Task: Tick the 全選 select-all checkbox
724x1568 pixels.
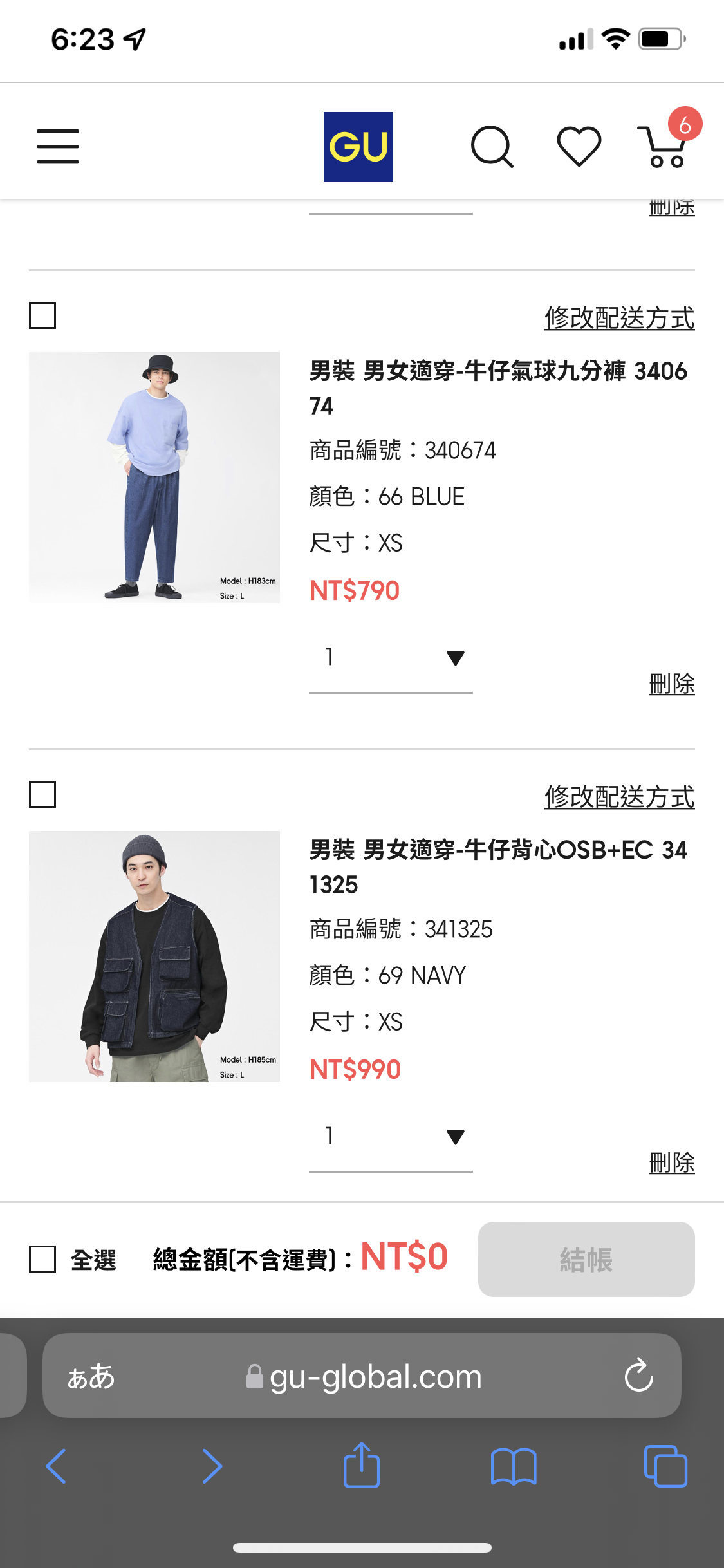Action: coord(42,1259)
